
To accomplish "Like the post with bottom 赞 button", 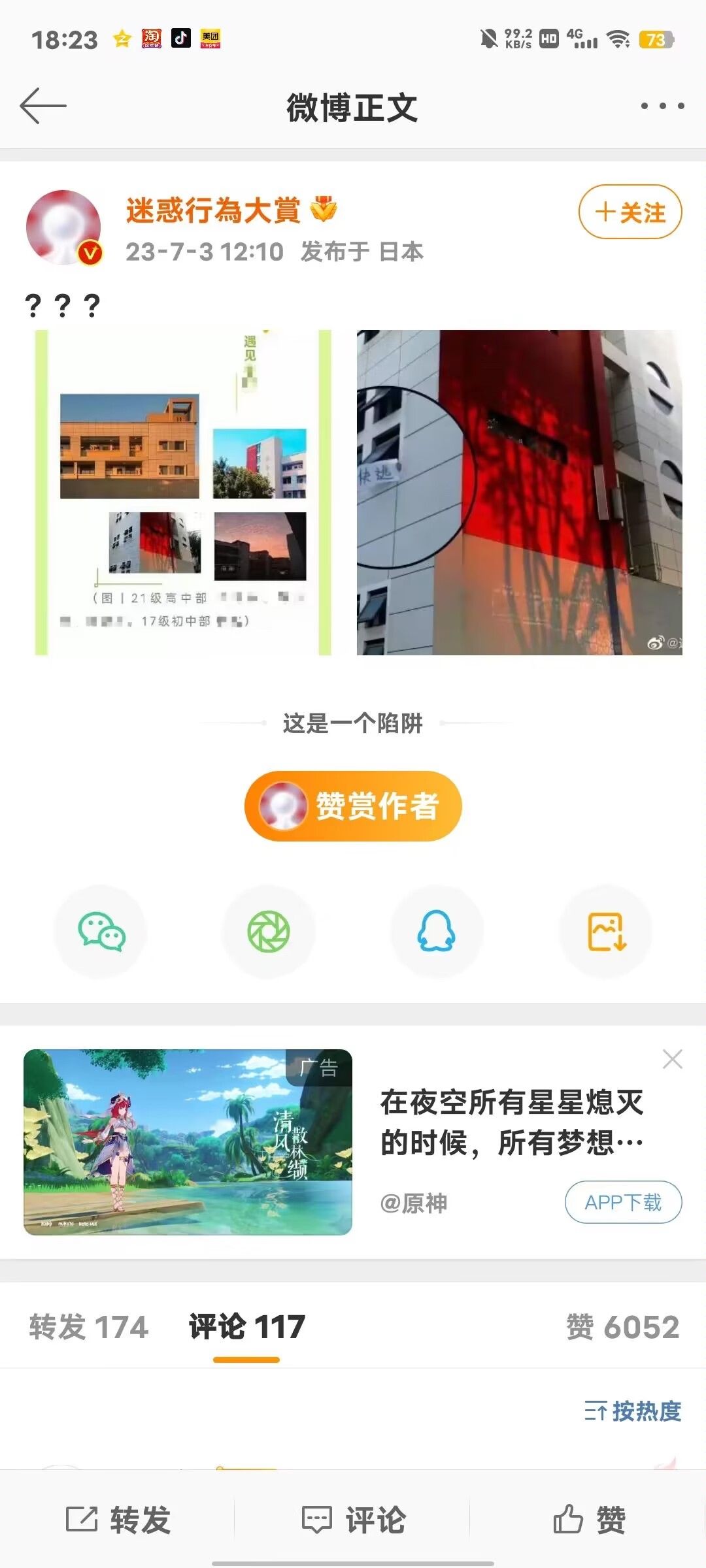I will [588, 1520].
